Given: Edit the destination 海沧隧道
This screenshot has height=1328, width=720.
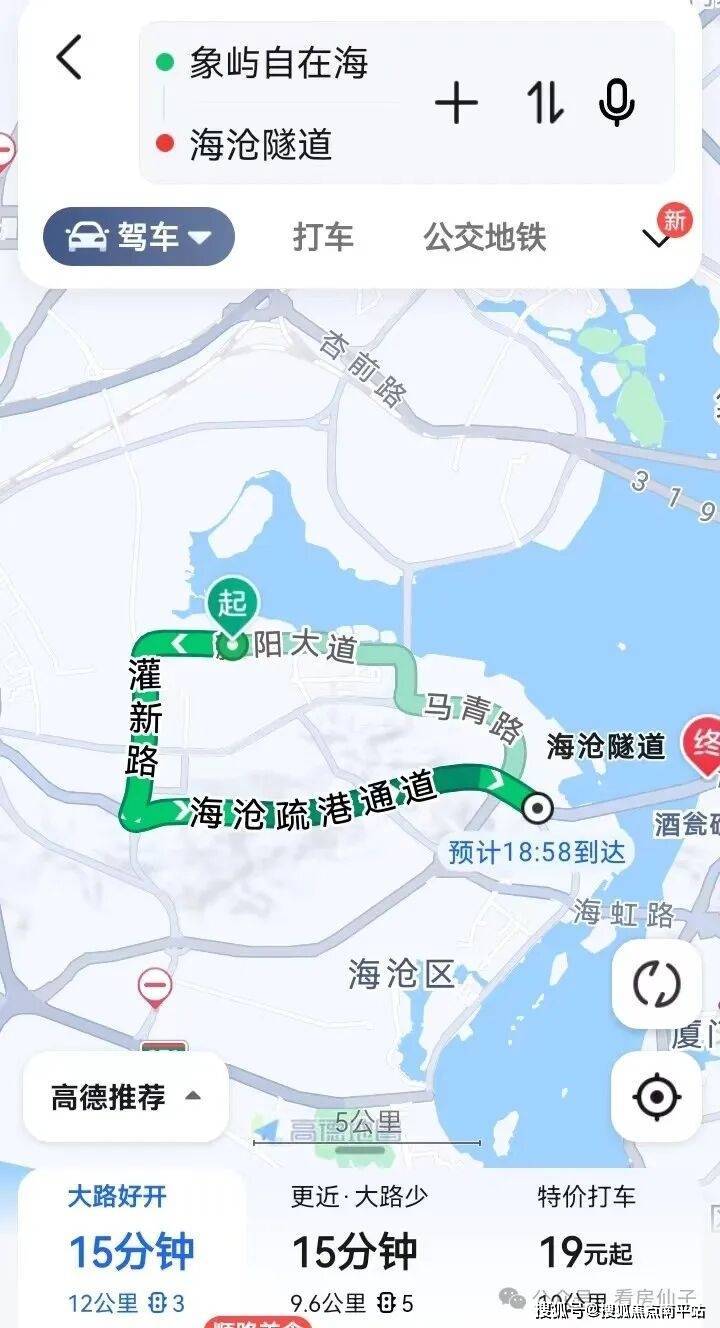Looking at the screenshot, I should [261, 145].
